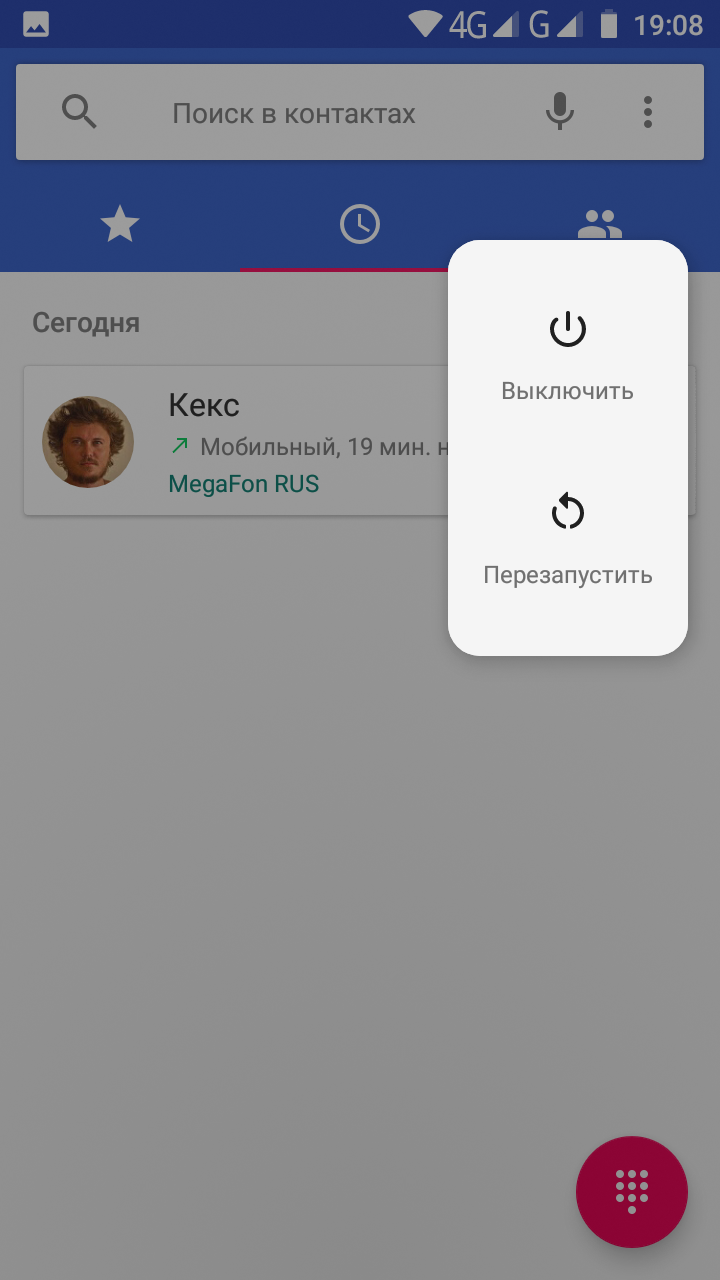Switch to the contacts people tab
The image size is (720, 1280).
coord(600,224)
